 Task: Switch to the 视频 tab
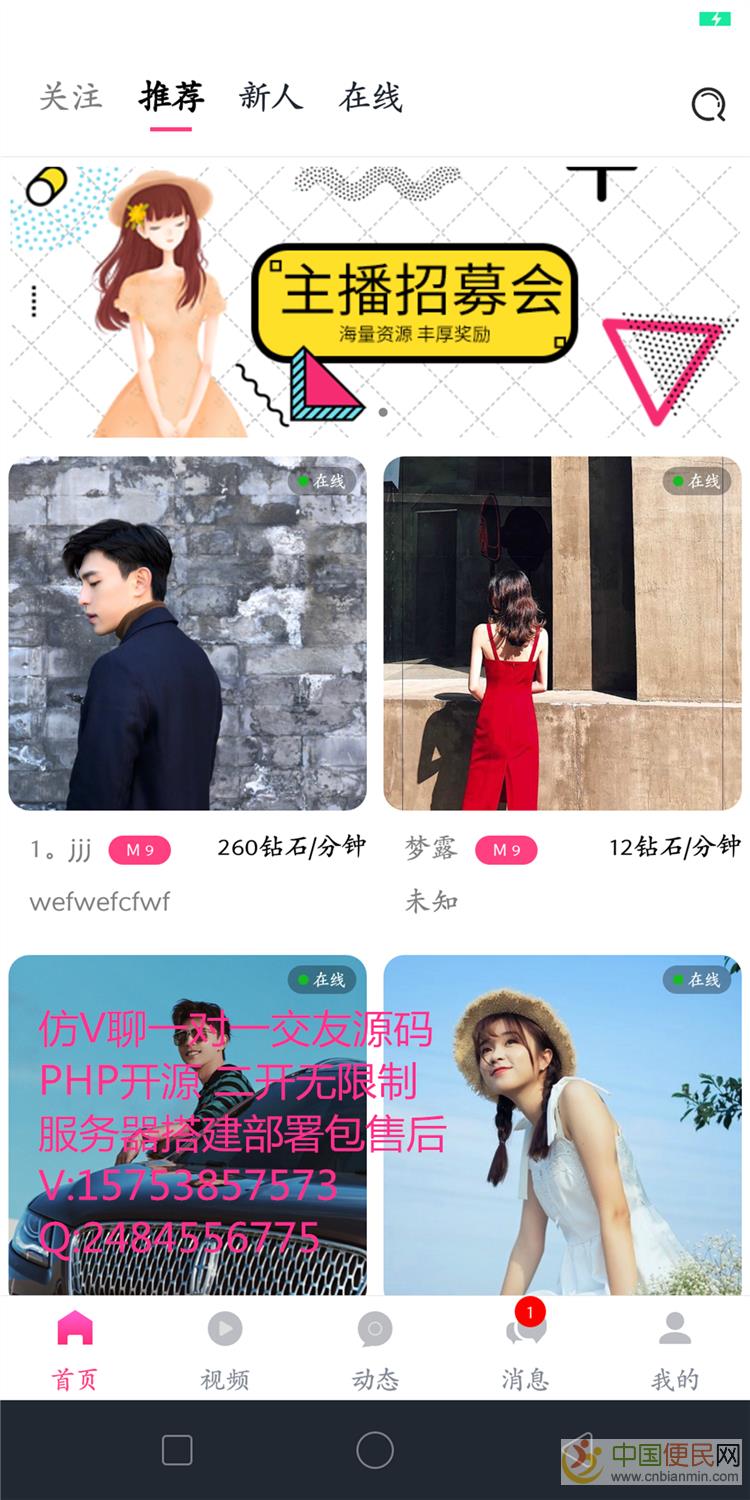click(225, 1349)
